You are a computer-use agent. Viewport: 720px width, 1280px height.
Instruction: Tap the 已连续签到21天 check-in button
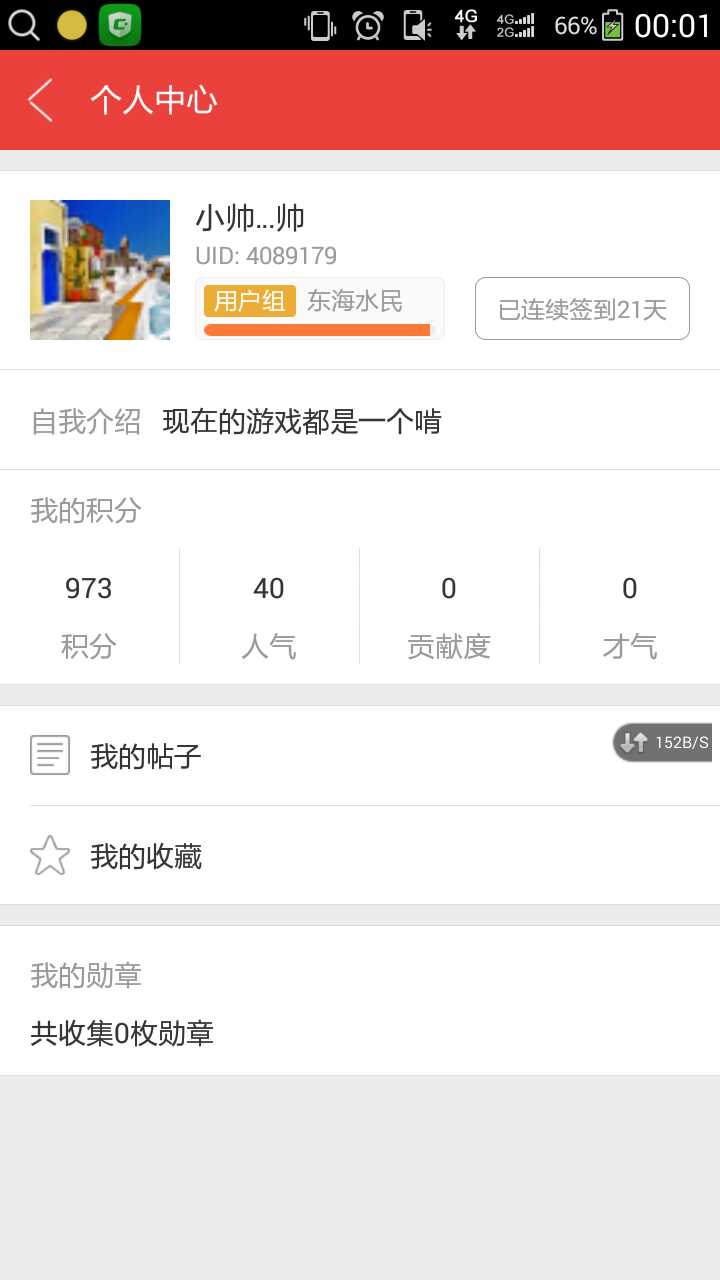tap(582, 309)
